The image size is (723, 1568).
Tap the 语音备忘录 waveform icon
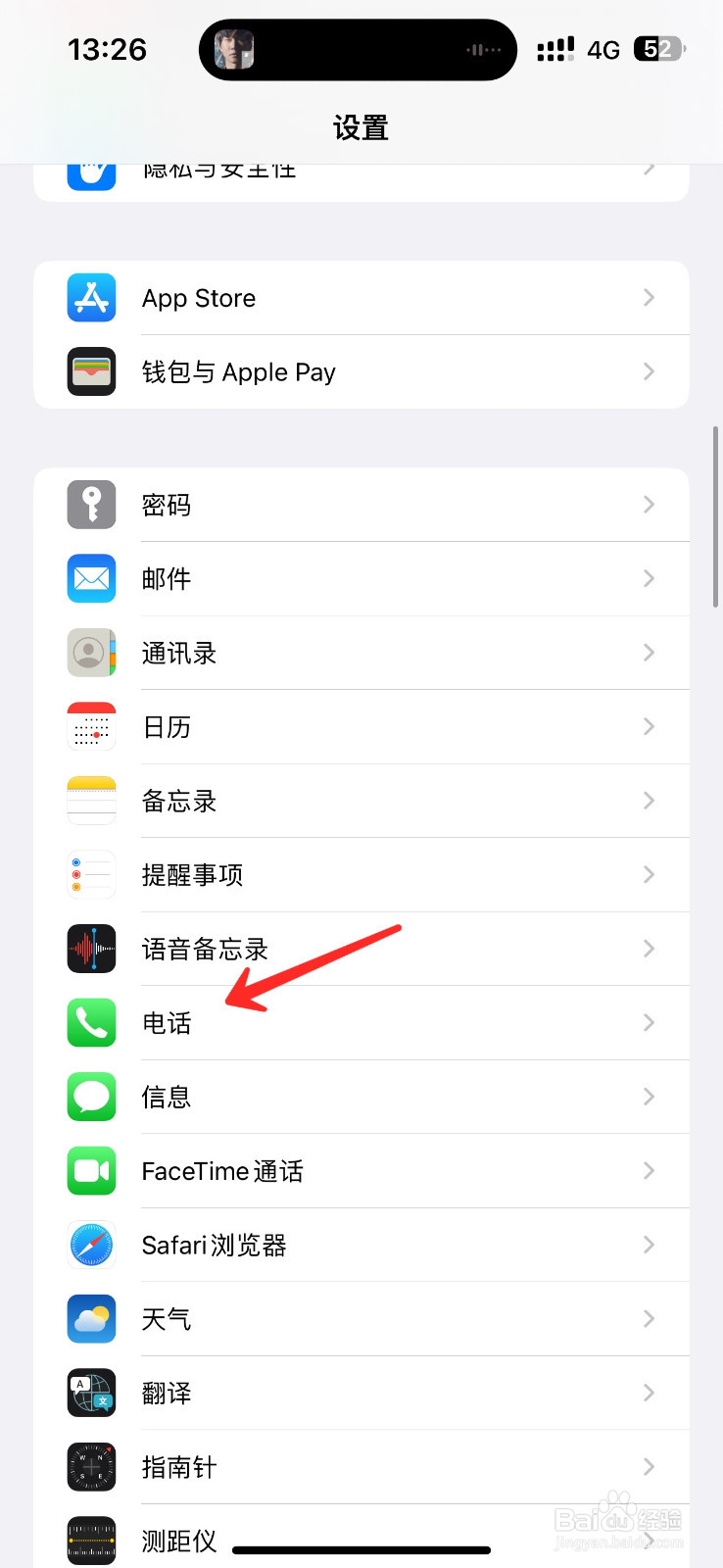(x=90, y=948)
